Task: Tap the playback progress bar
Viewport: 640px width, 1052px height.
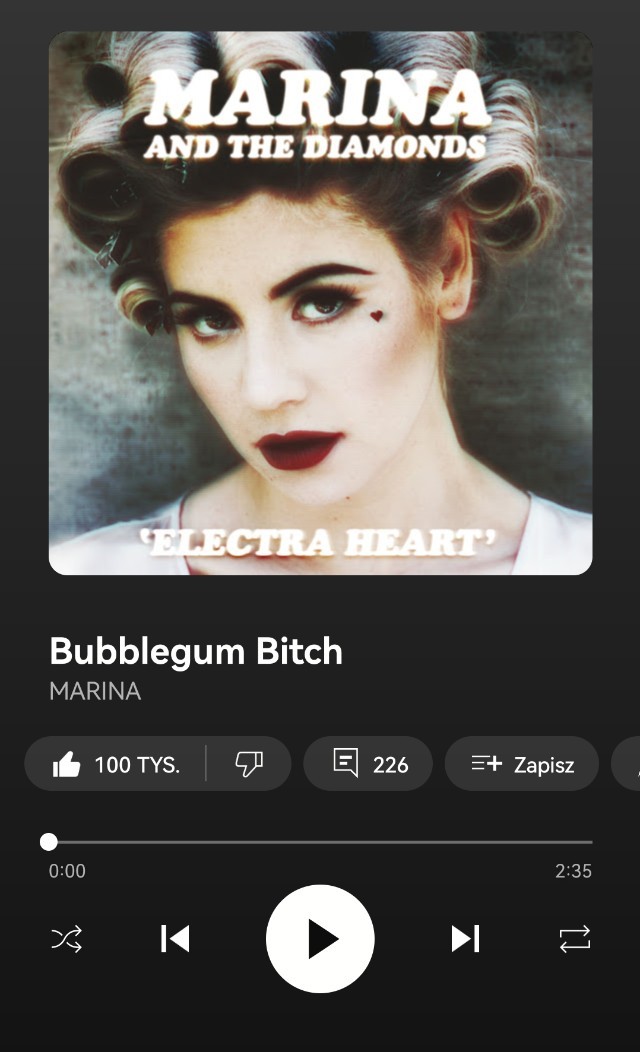Action: (x=320, y=842)
